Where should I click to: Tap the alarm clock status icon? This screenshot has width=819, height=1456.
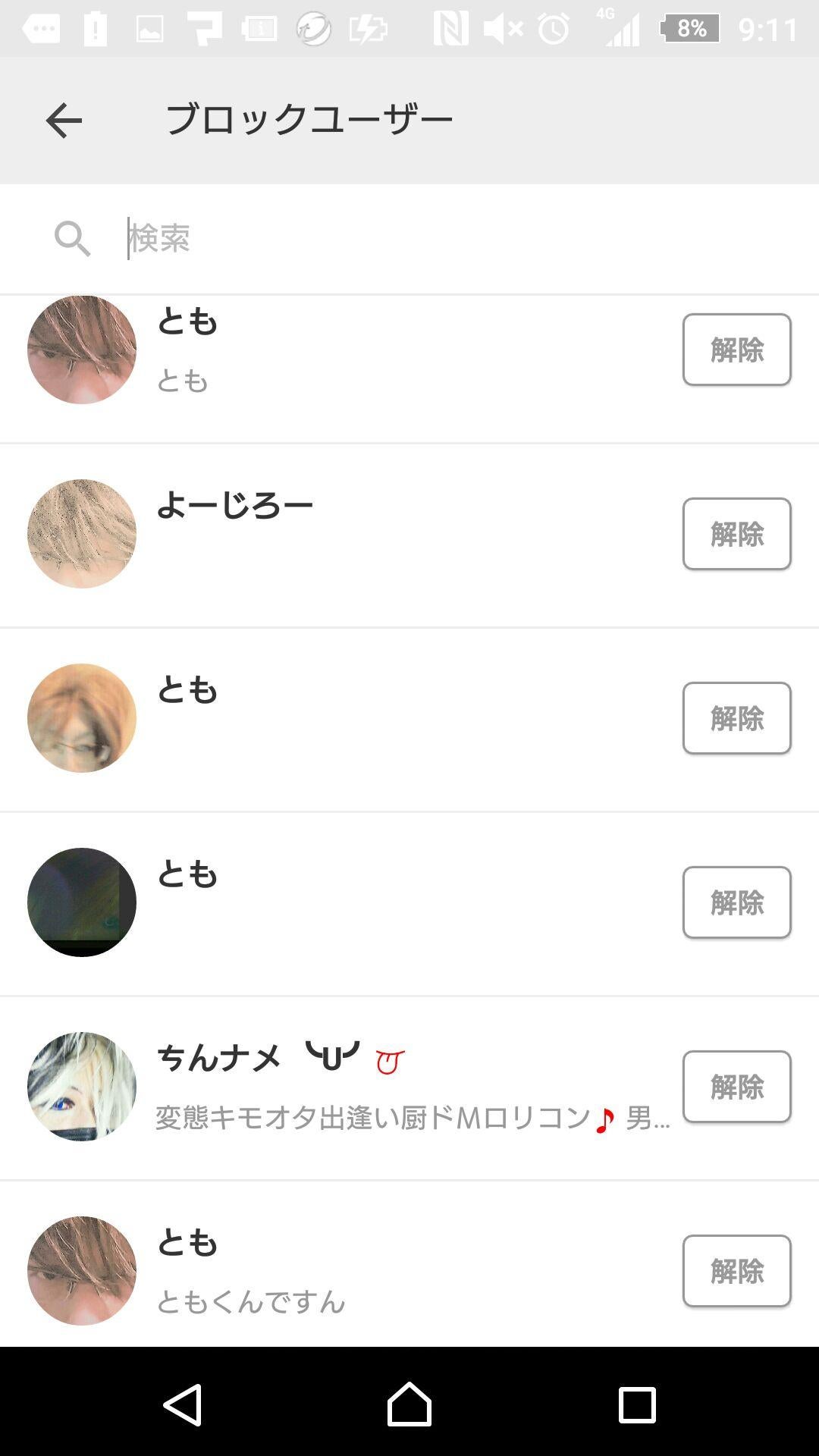553,29
